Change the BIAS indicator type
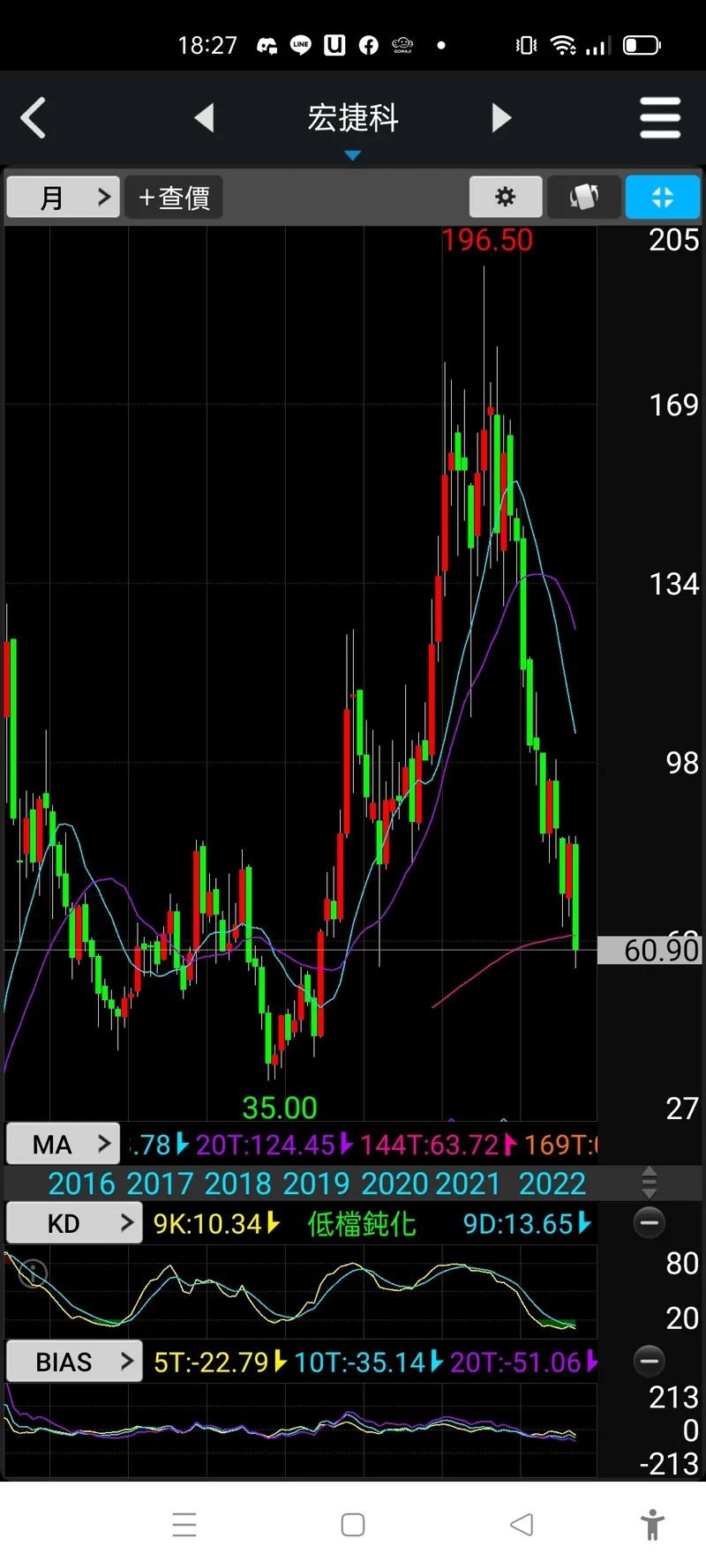706x1568 pixels. coord(74,1362)
